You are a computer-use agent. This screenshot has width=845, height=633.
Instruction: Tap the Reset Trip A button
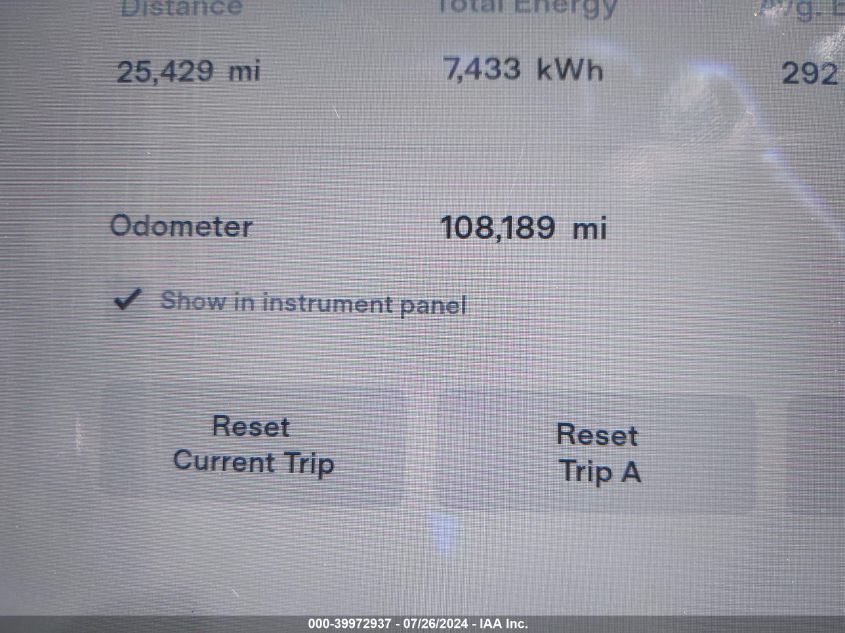598,453
